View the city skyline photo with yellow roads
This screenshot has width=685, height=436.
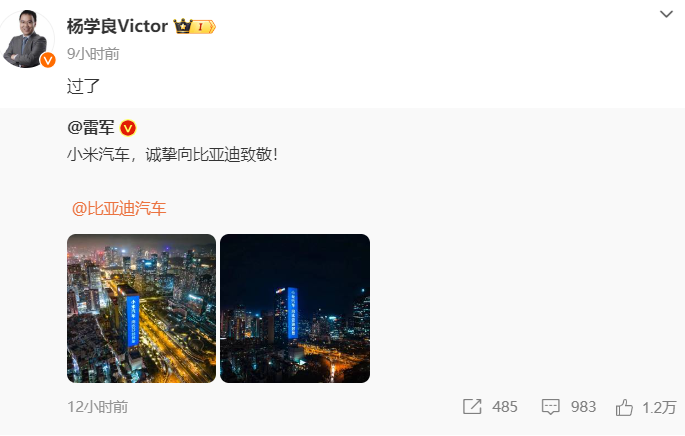coord(141,308)
